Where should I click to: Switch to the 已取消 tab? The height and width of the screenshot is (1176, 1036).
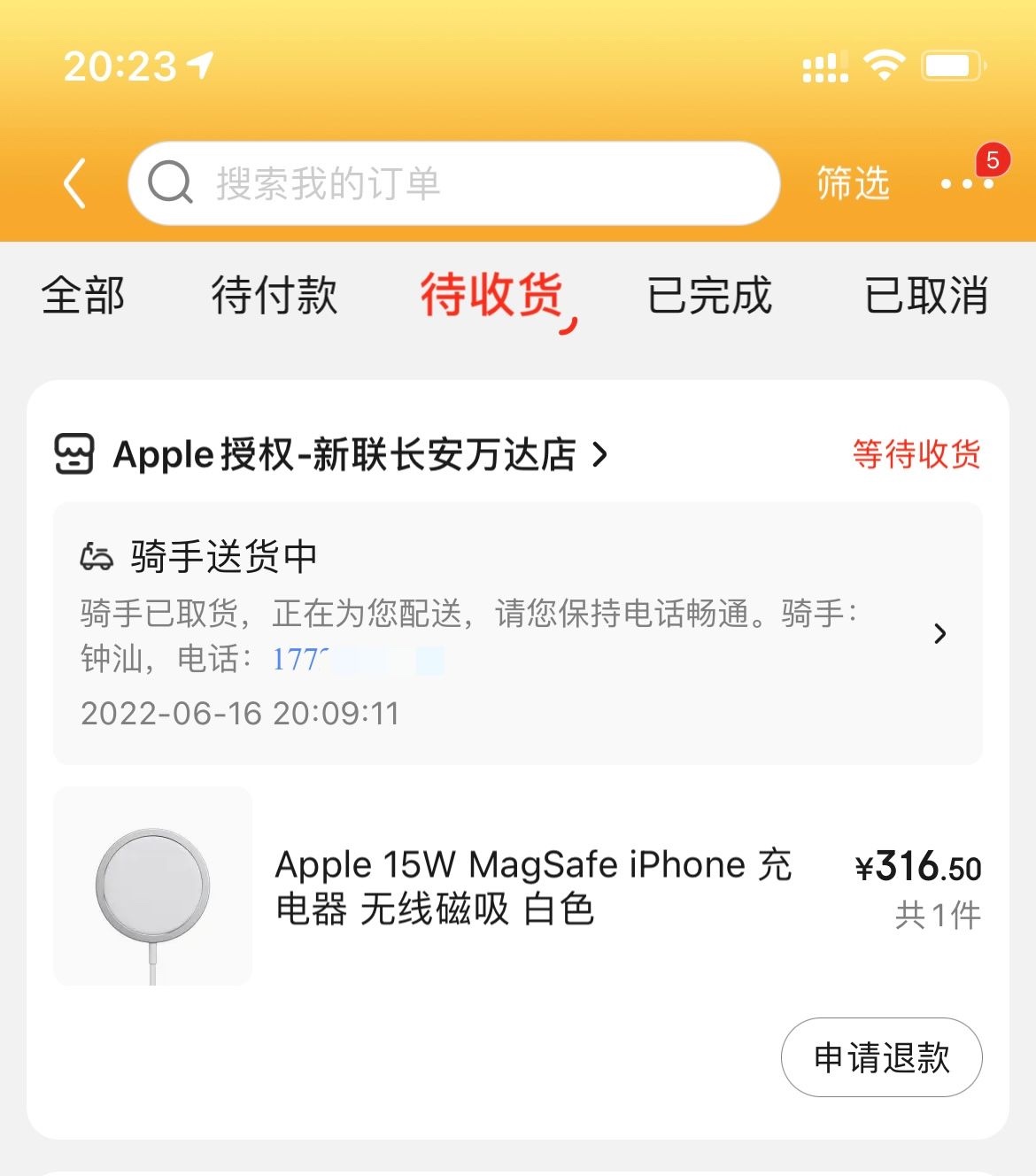click(x=925, y=296)
